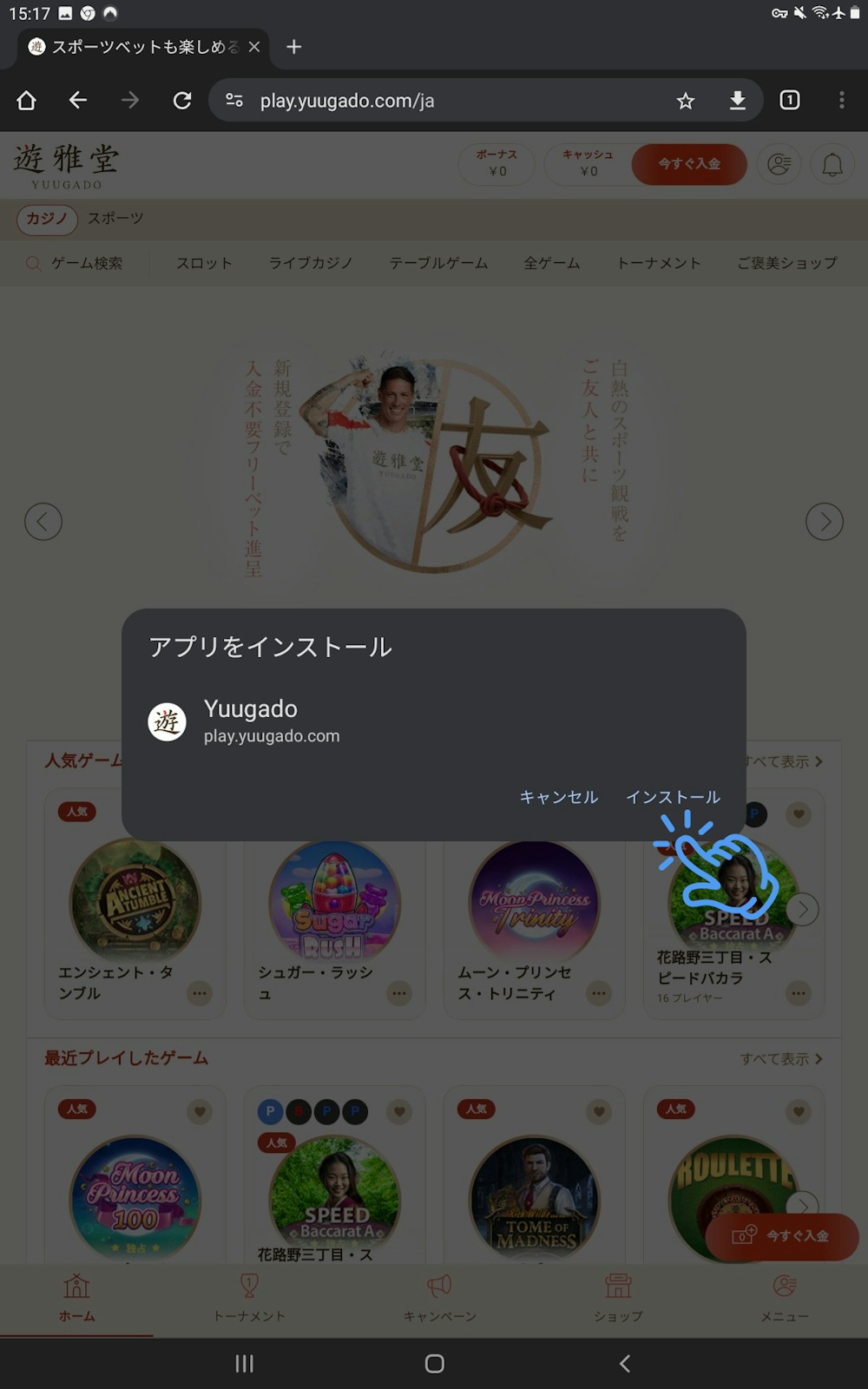Screen dimensions: 868x1389
Task: Open the account profile icon
Action: [779, 164]
